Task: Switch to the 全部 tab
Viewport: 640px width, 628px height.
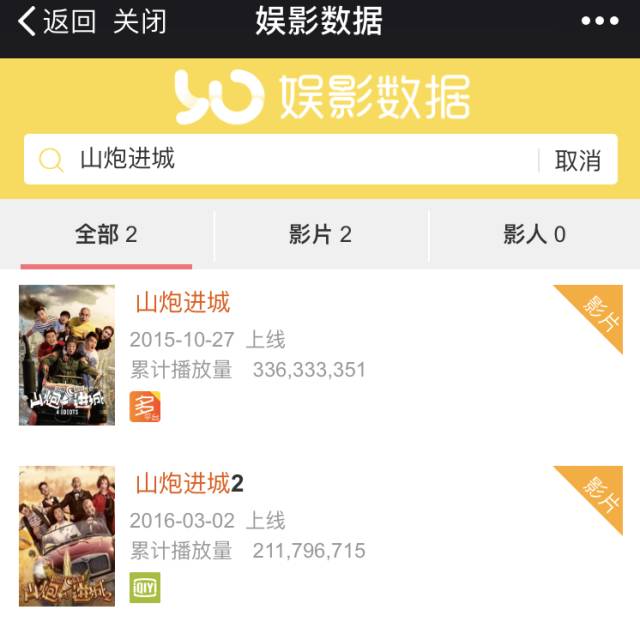Action: (x=106, y=235)
